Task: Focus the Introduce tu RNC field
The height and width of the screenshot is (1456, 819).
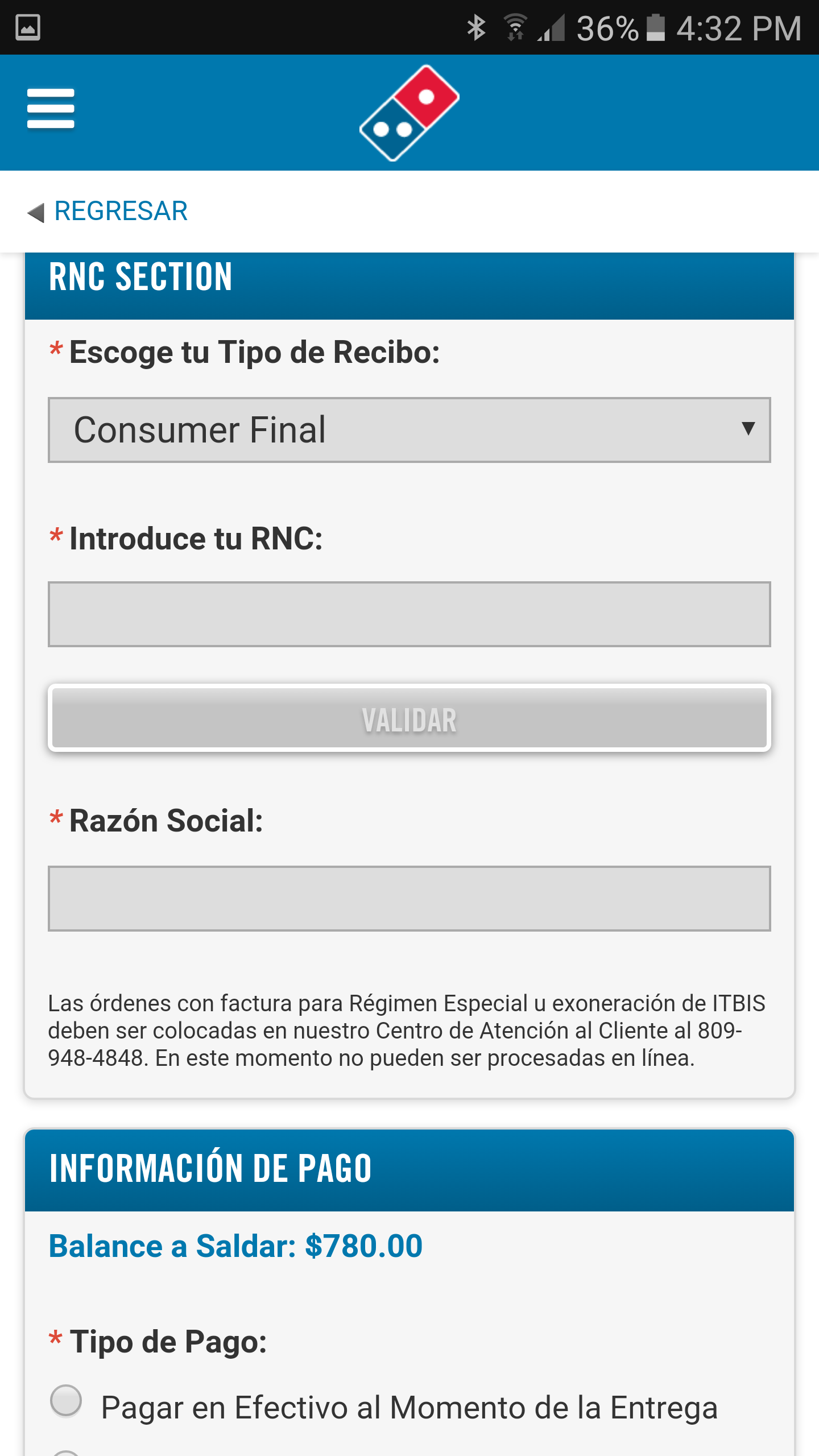Action: click(x=409, y=614)
